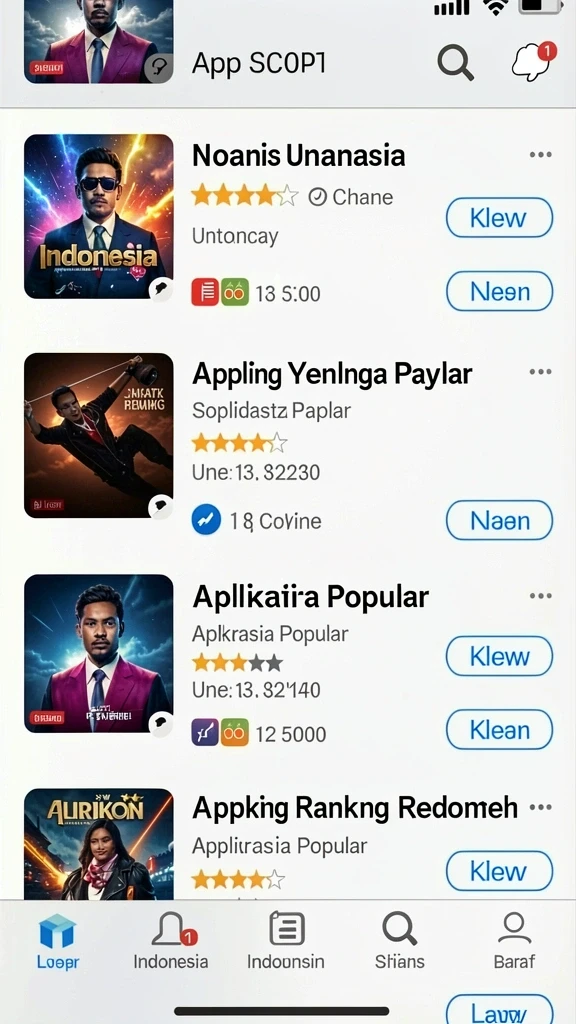Image resolution: width=576 pixels, height=1024 pixels.
Task: Open the Alirikon app tile
Action: 99,844
